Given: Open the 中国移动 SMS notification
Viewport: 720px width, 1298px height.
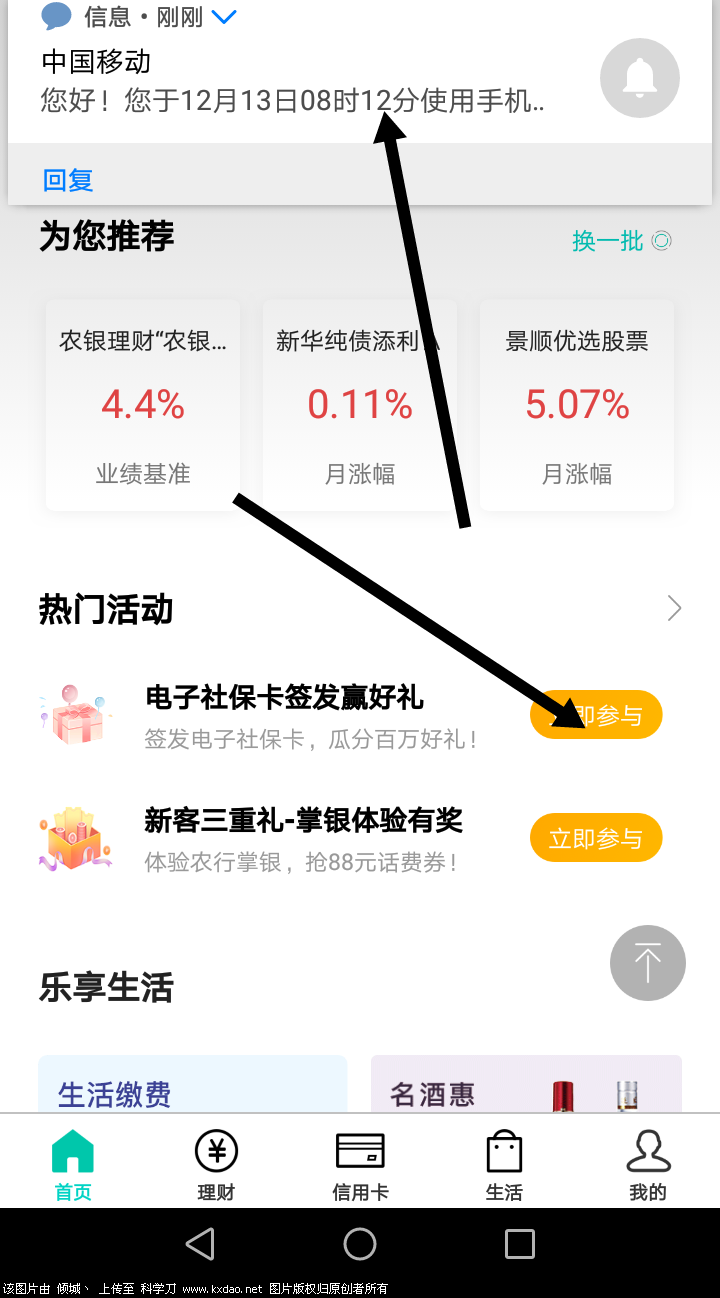Looking at the screenshot, I should point(292,82).
